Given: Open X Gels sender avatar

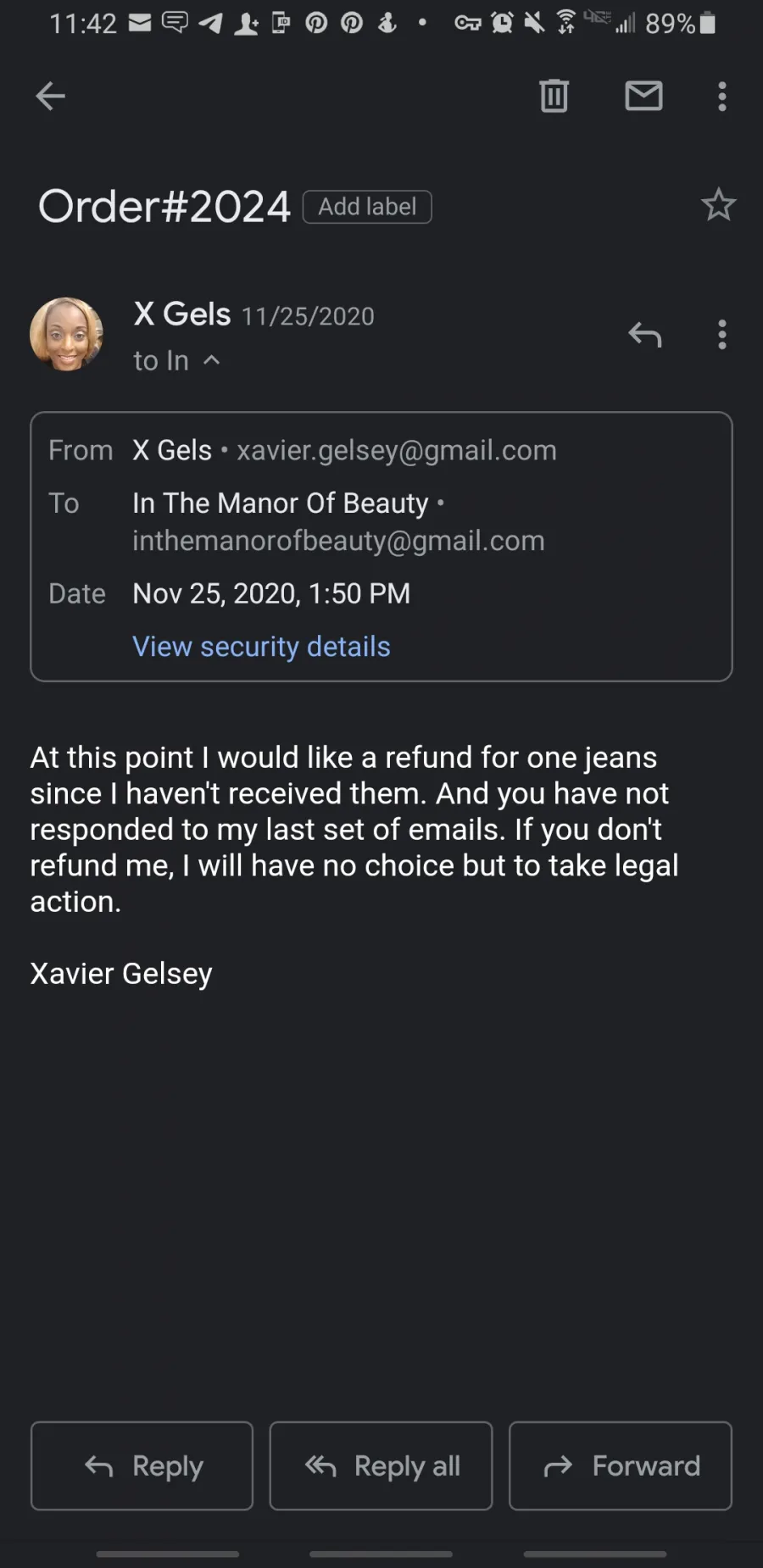Looking at the screenshot, I should (66, 334).
